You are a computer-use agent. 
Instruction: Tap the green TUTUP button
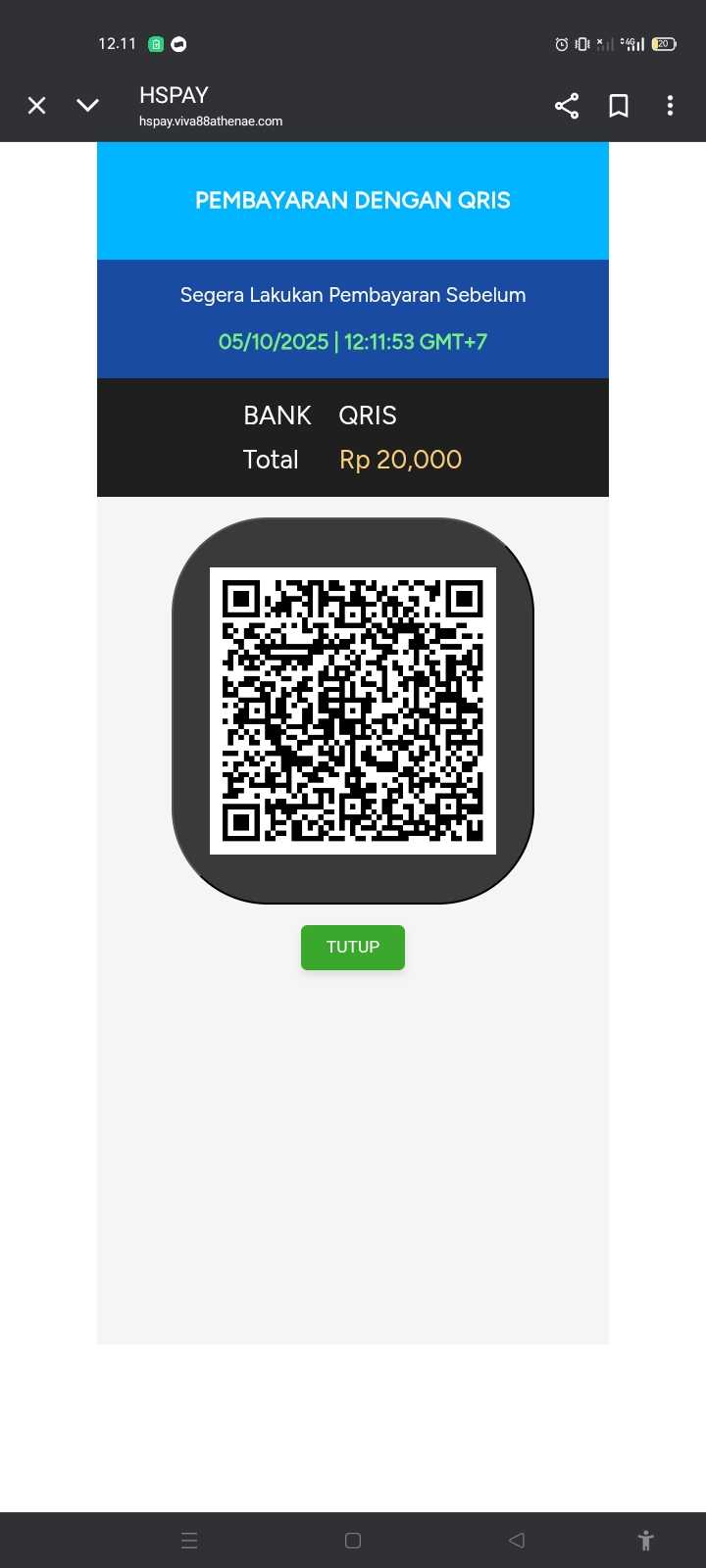point(353,947)
